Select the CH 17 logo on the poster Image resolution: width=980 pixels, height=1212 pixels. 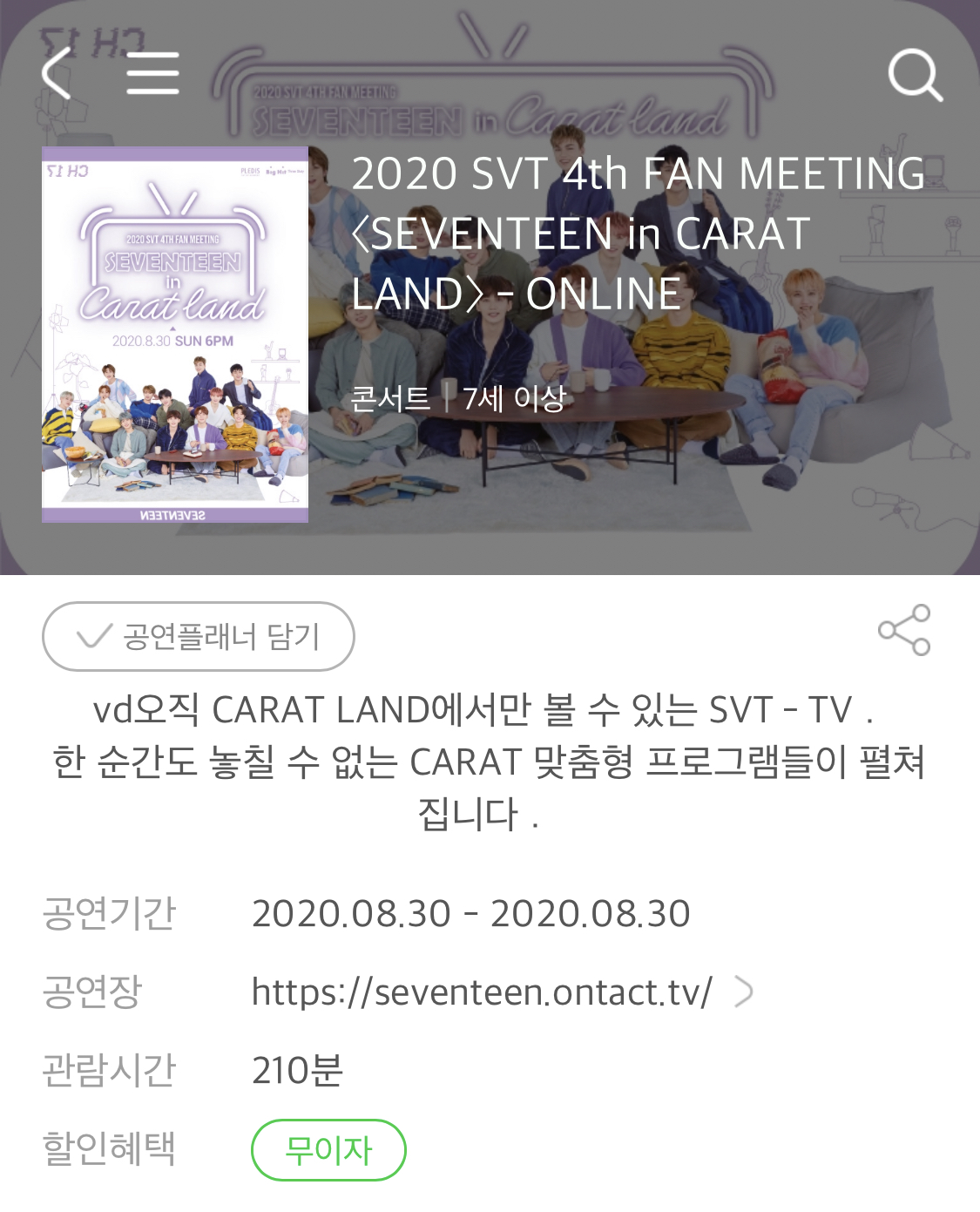click(x=68, y=171)
